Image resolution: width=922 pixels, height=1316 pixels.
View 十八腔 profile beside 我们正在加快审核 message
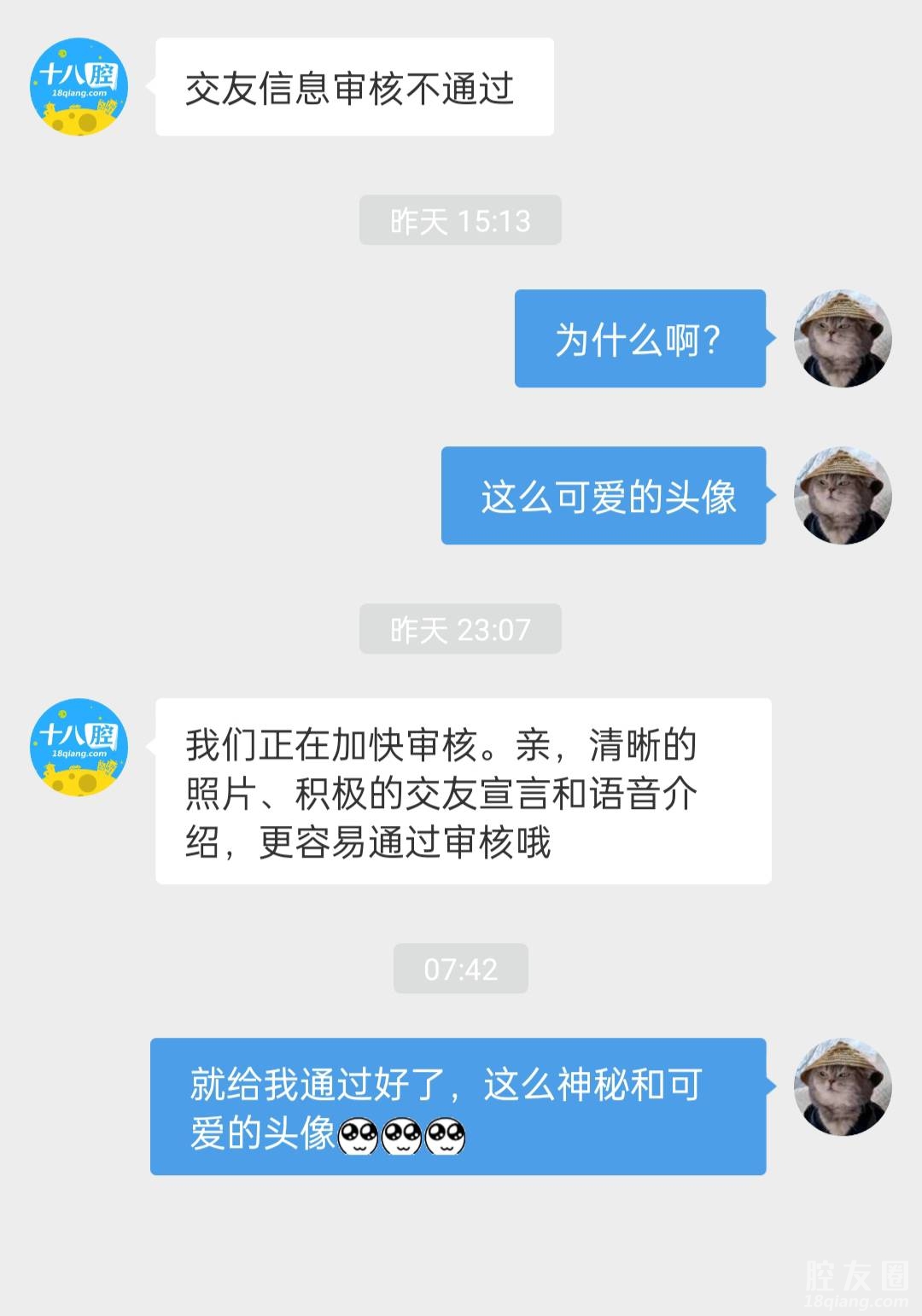pyautogui.click(x=79, y=747)
